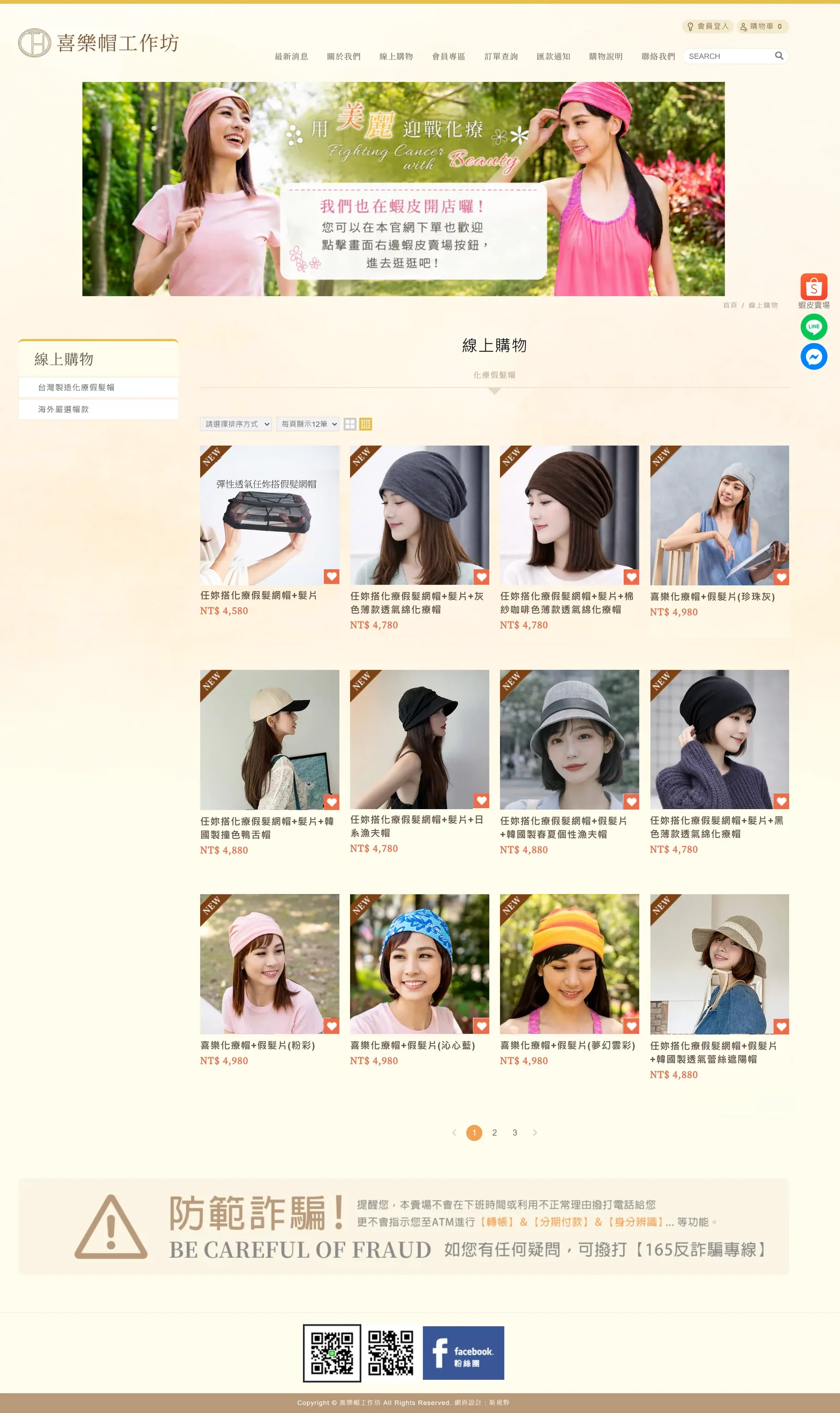Expand the 每頁顯示12筆 dropdown
Screen dimensions: 840x1413
(308, 424)
